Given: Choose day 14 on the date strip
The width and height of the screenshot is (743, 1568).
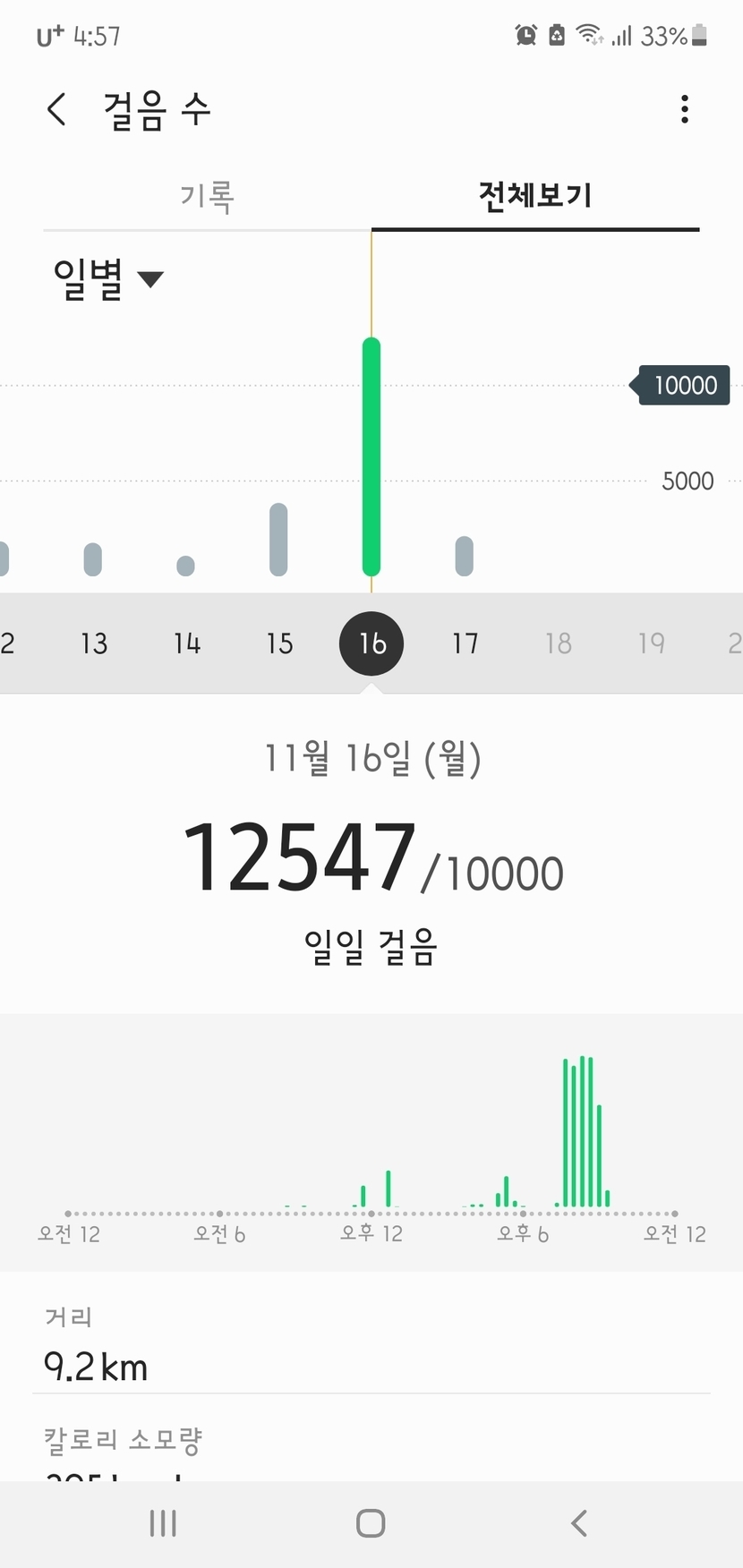Looking at the screenshot, I should pos(187,643).
